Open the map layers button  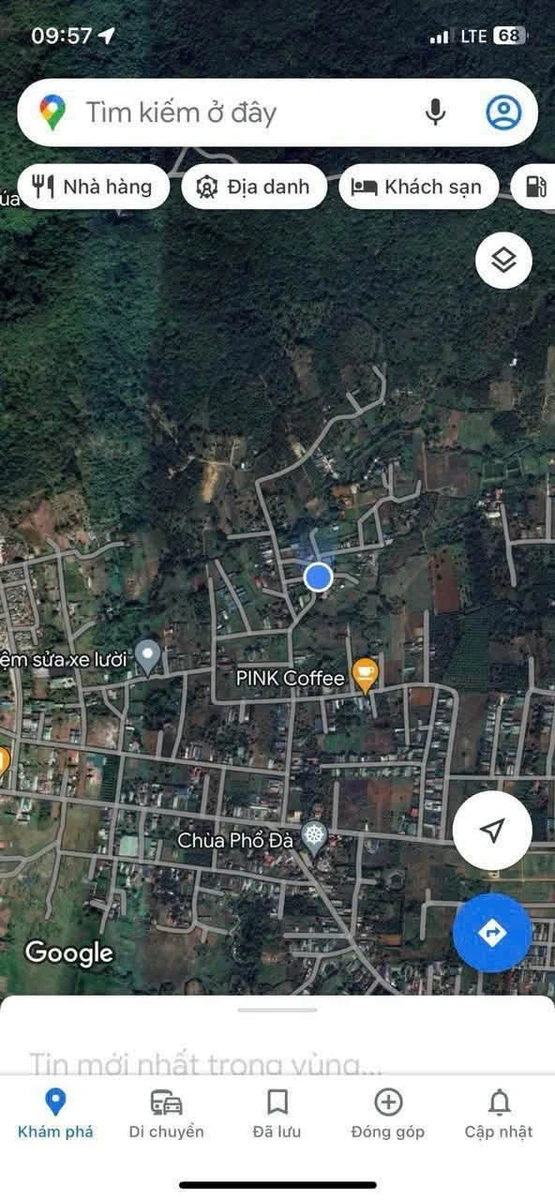(504, 261)
